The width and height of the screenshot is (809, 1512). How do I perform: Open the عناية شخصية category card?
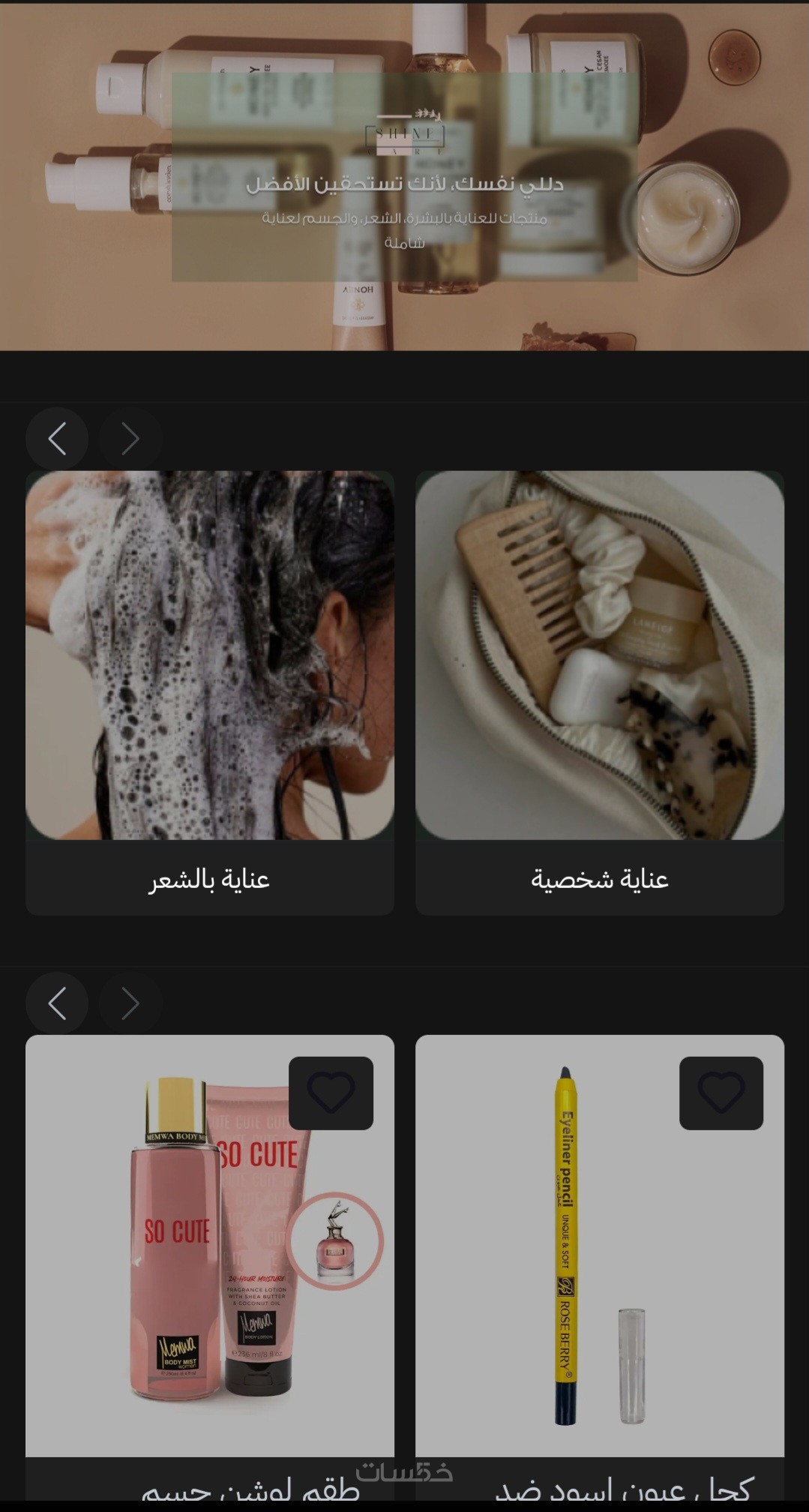(x=600, y=691)
